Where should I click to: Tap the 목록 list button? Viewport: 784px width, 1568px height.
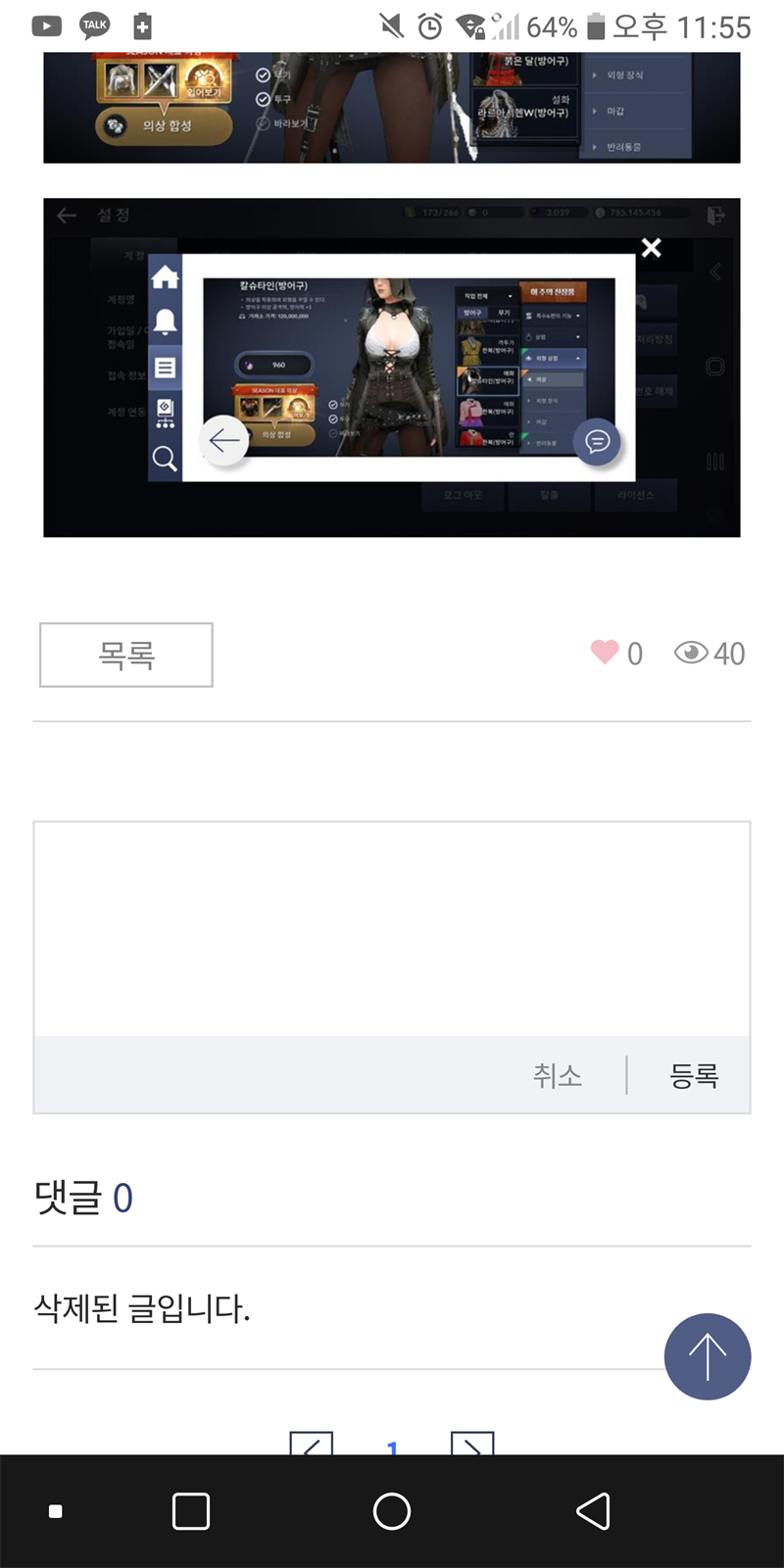pyautogui.click(x=126, y=655)
